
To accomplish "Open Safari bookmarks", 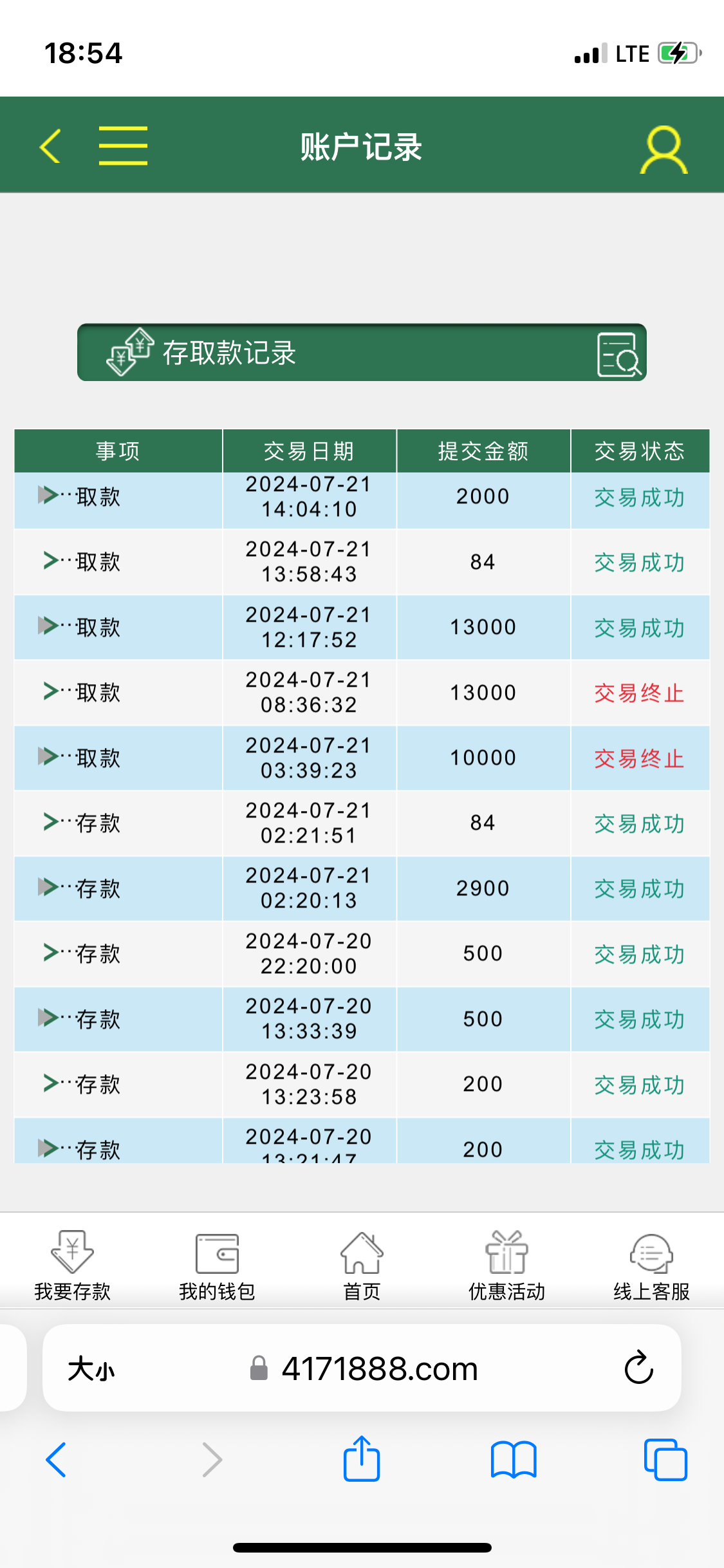I will (513, 1459).
